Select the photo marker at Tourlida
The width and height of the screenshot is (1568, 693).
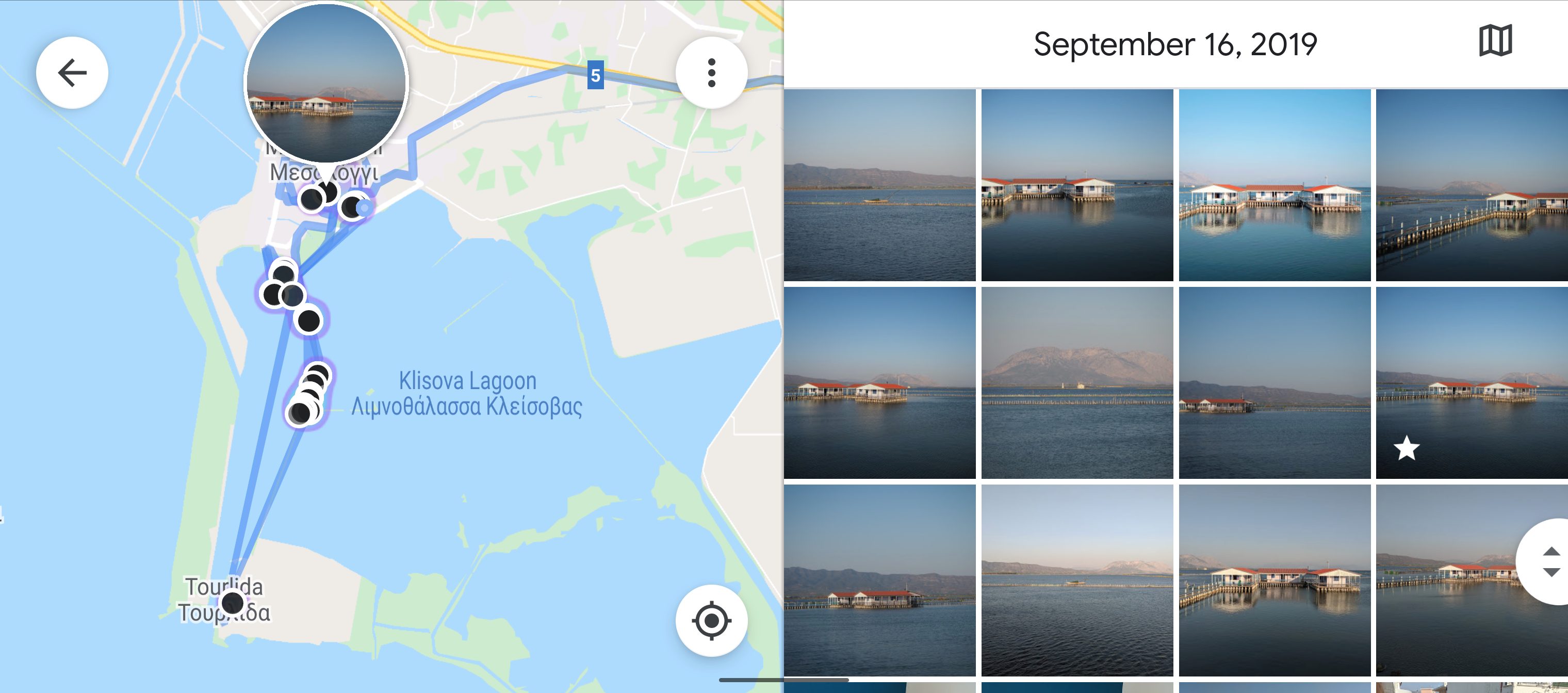(232, 603)
